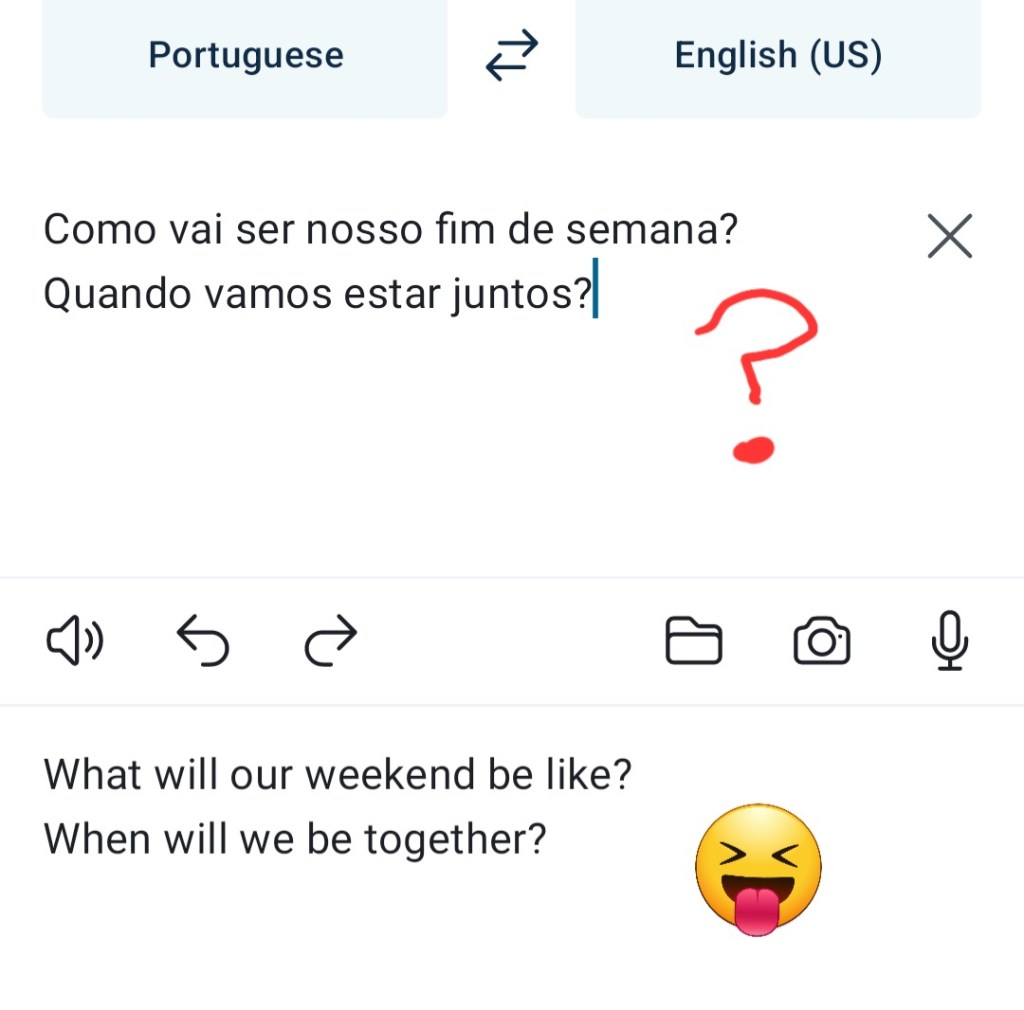1024x1010 pixels.
Task: Swap the source and target languages
Action: coord(511,56)
